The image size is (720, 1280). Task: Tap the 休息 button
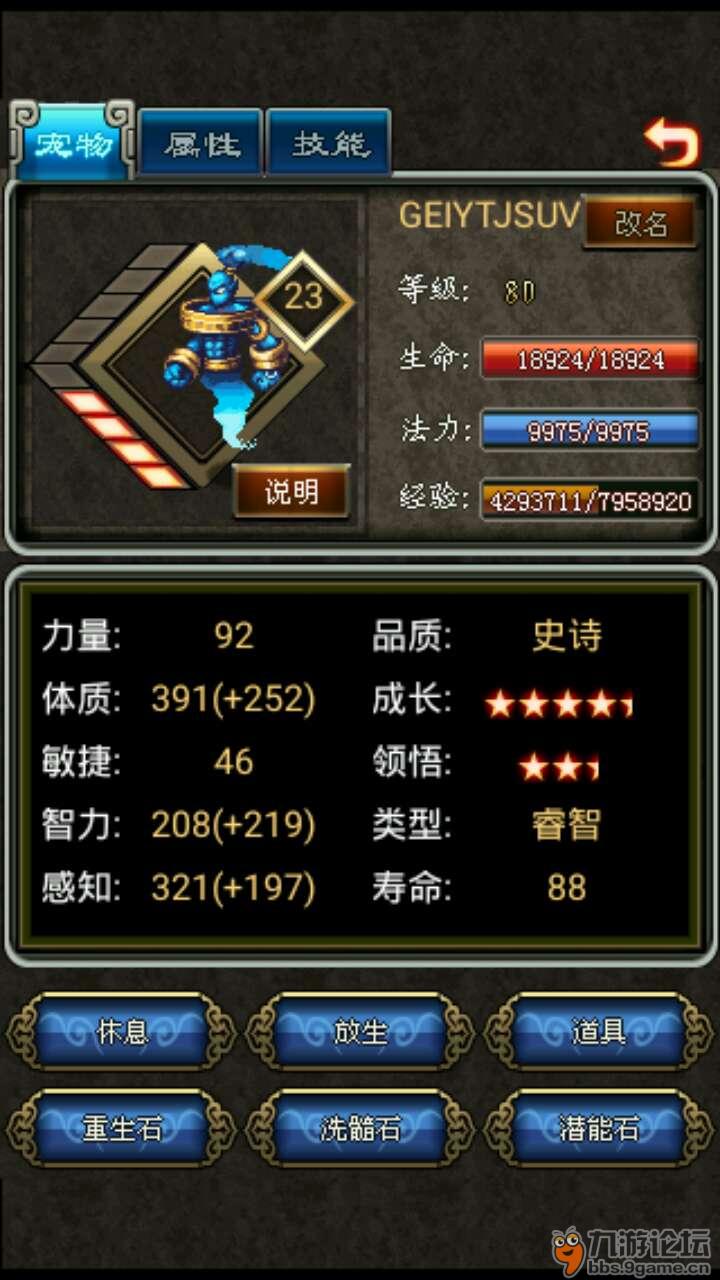coord(122,1031)
